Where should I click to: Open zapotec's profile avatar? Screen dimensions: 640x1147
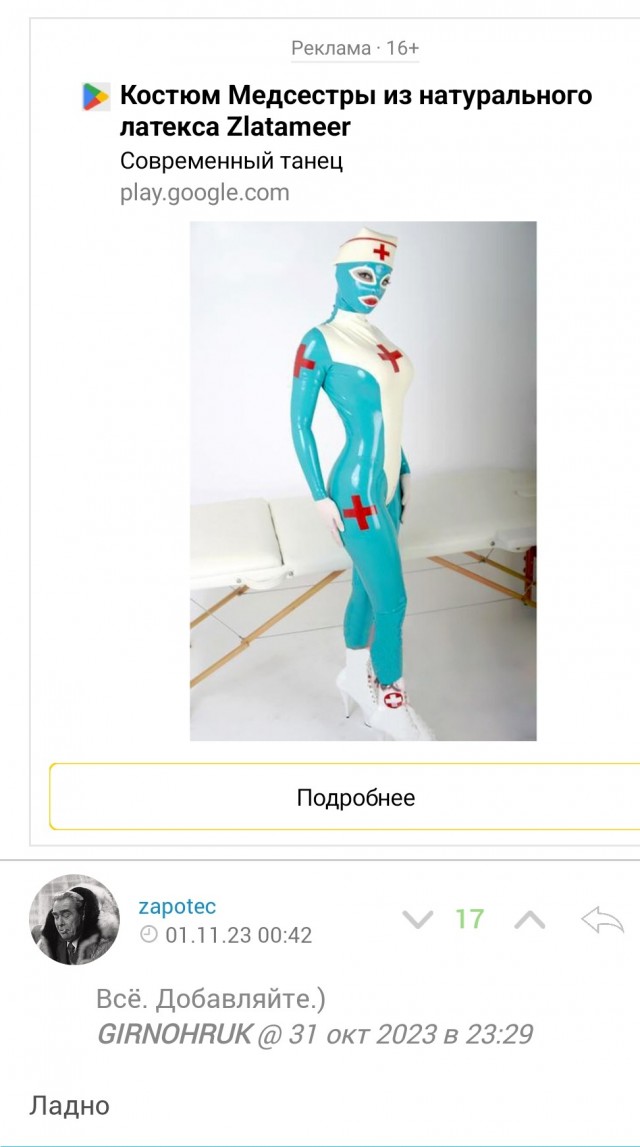pos(74,919)
